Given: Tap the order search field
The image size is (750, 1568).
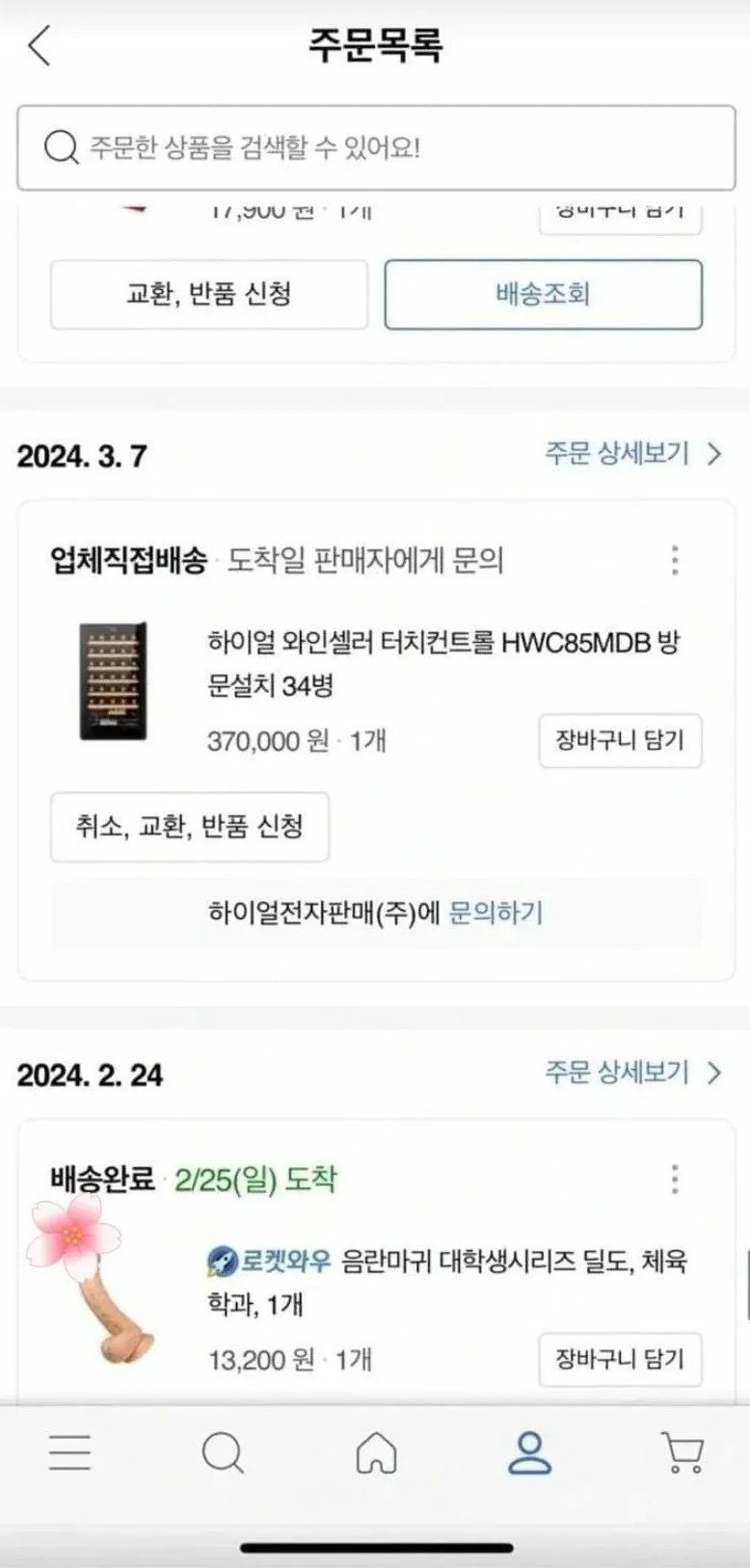Looking at the screenshot, I should (376, 148).
